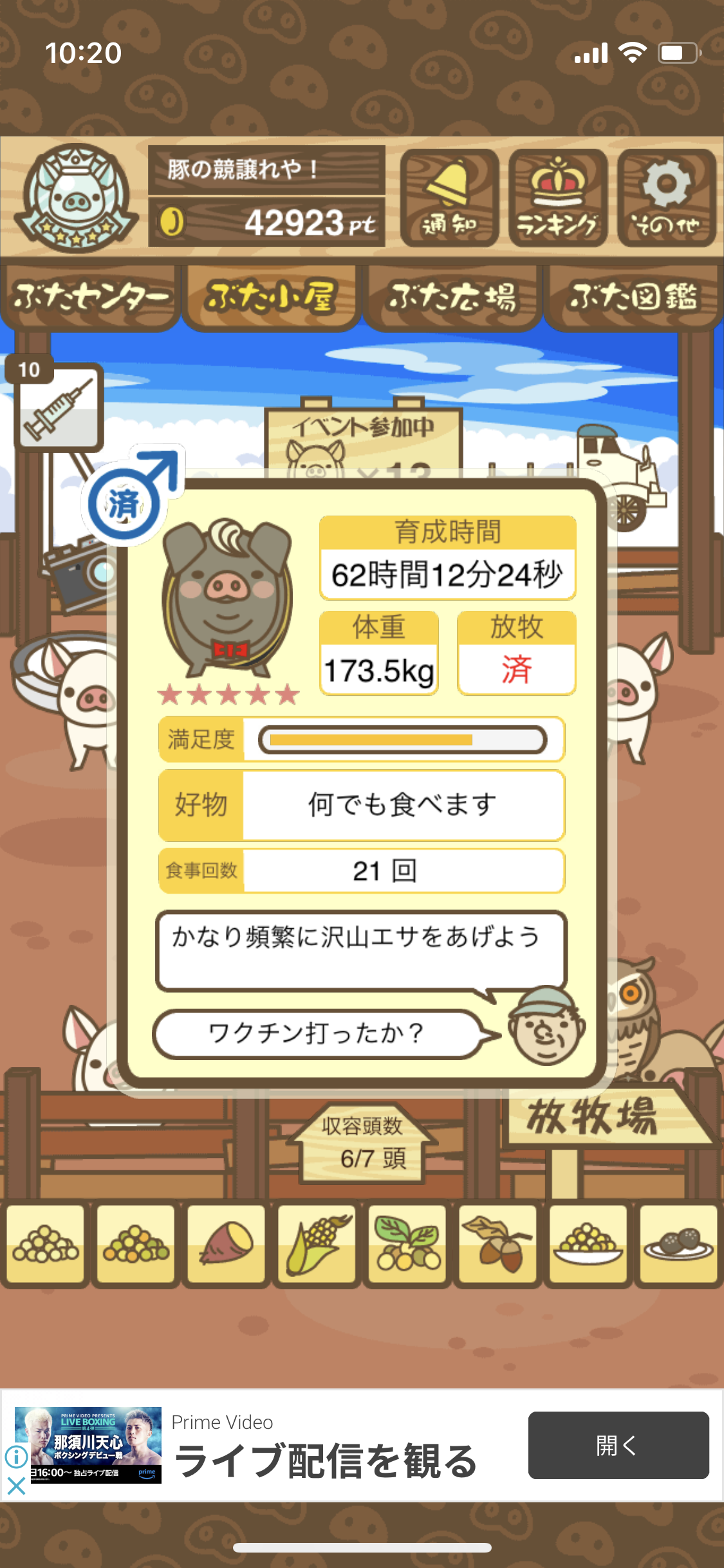This screenshot has height=1568, width=724.
Task: Choose the leafy beans feed
Action: (407, 1245)
